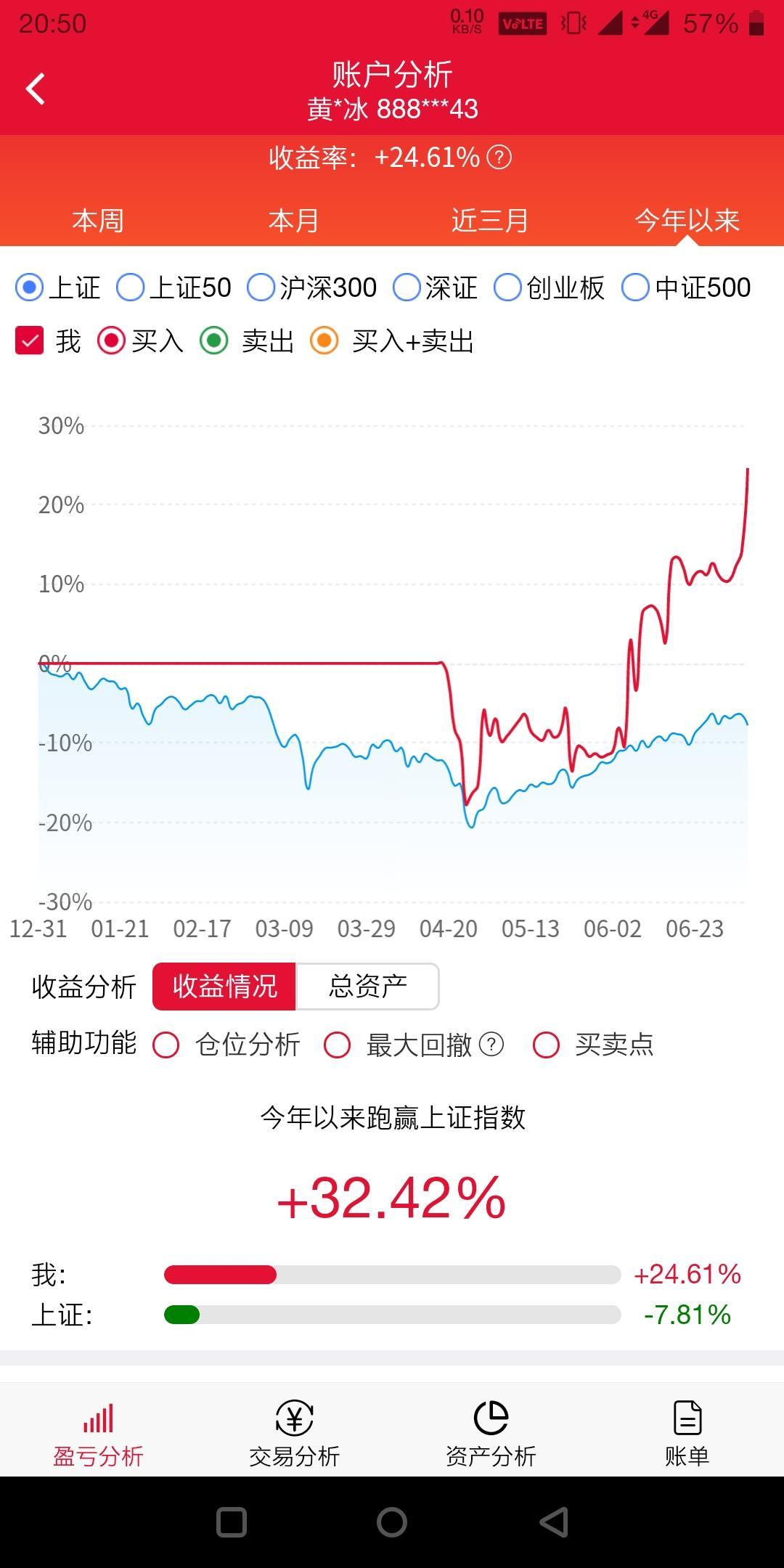Compare against 沪深300 index
Viewport: 784px width, 1568px height.
click(312, 287)
